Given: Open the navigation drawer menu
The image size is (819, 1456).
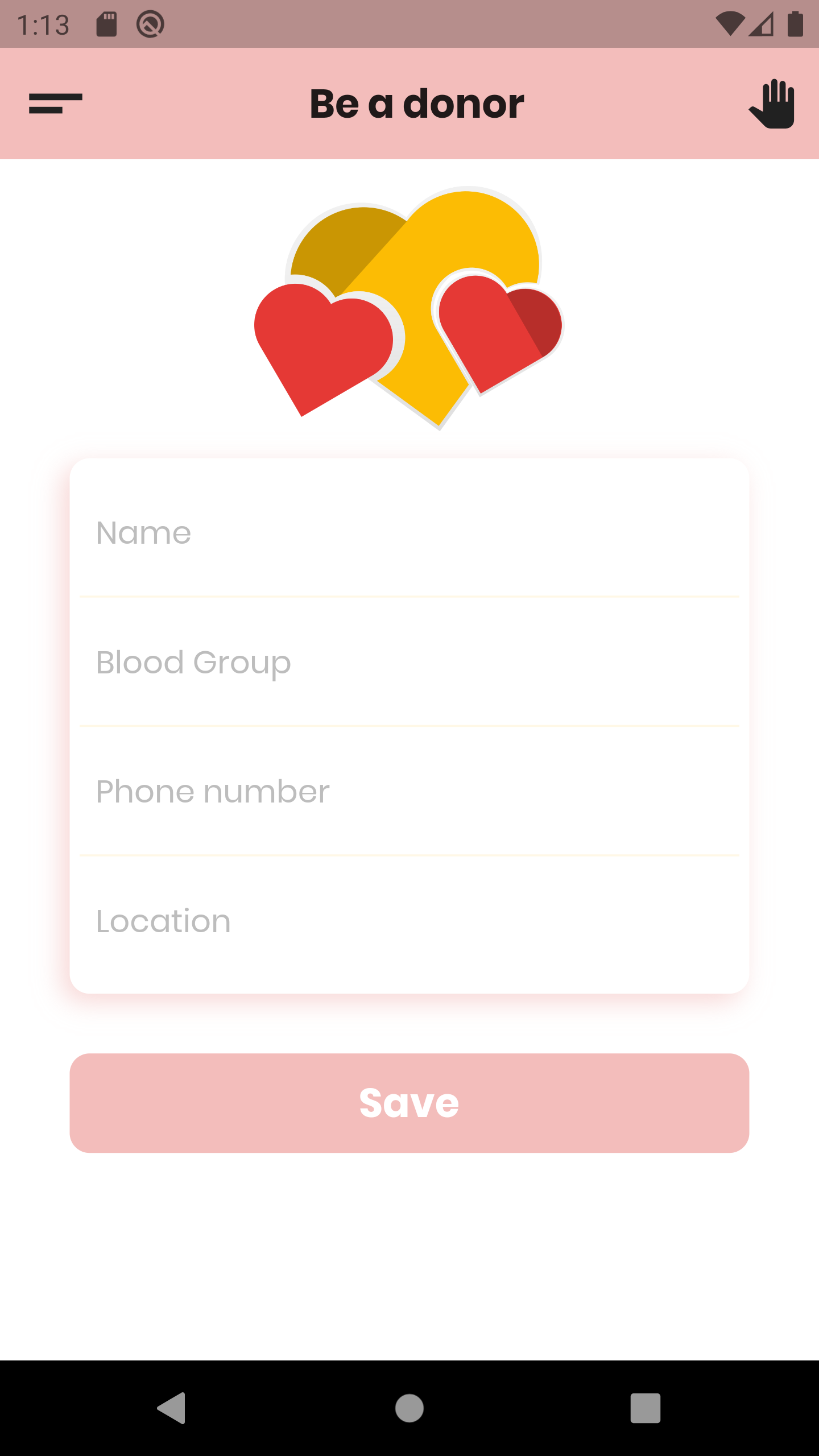Looking at the screenshot, I should (55, 103).
